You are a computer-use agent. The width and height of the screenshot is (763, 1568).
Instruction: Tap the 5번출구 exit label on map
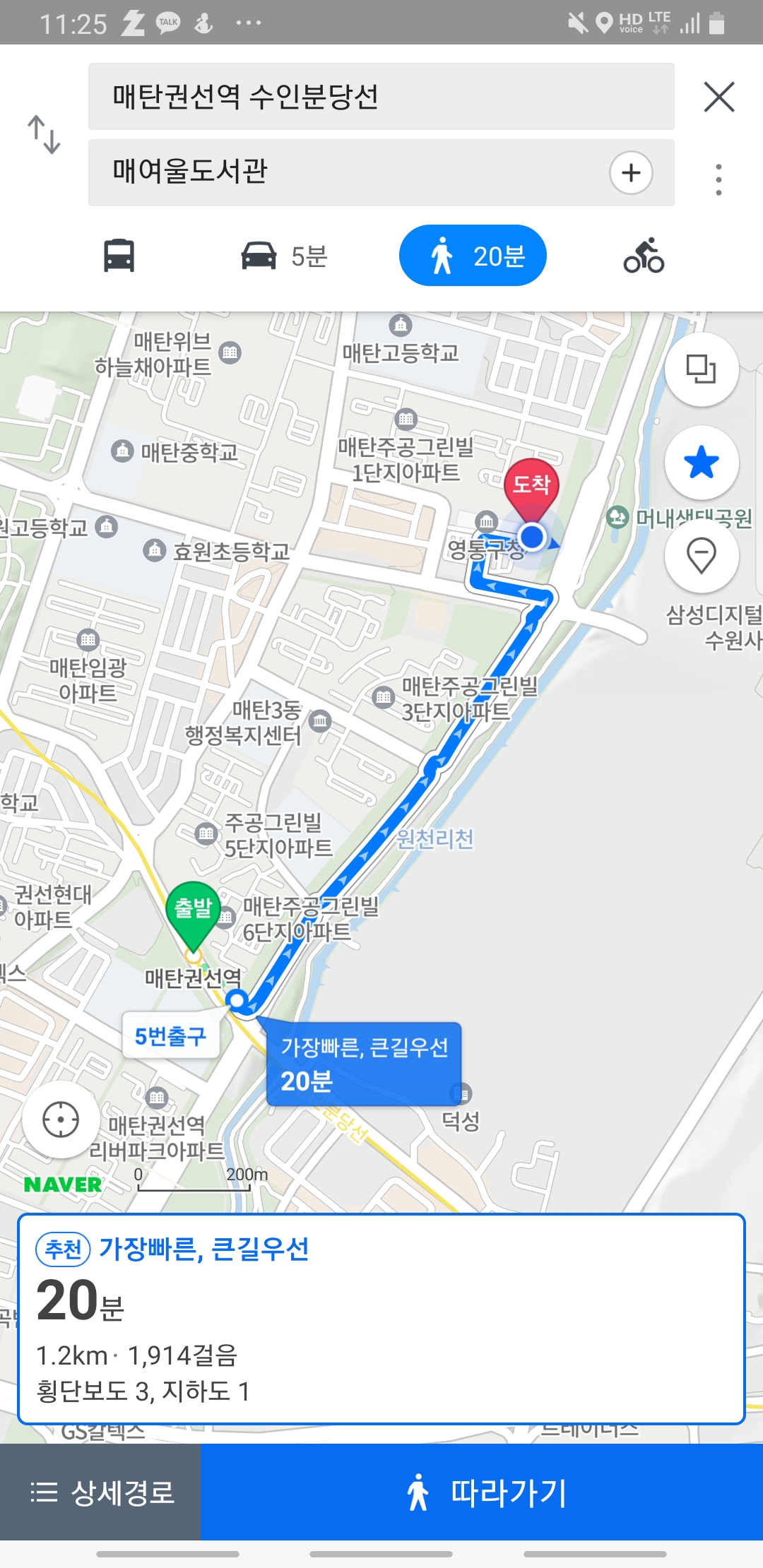click(170, 1036)
